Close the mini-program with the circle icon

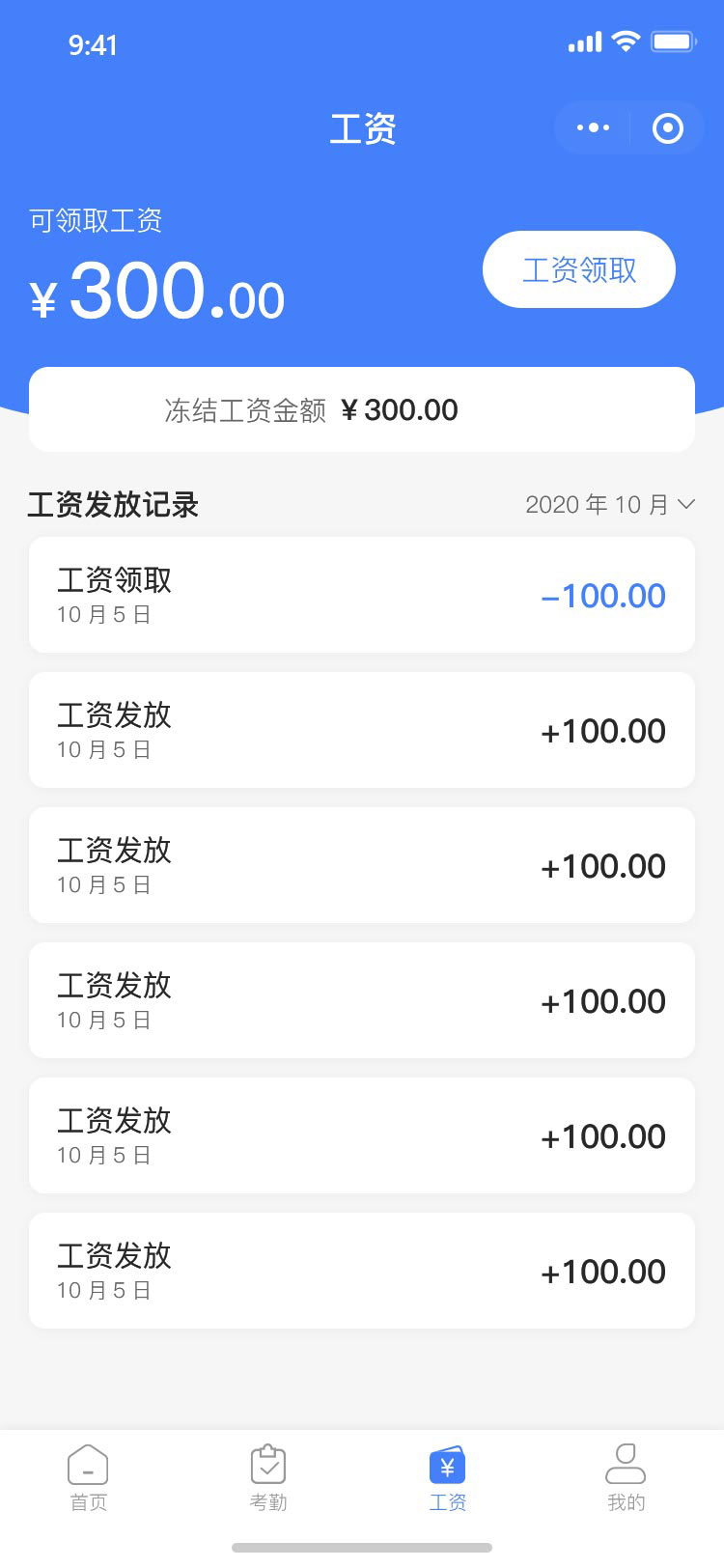click(668, 127)
